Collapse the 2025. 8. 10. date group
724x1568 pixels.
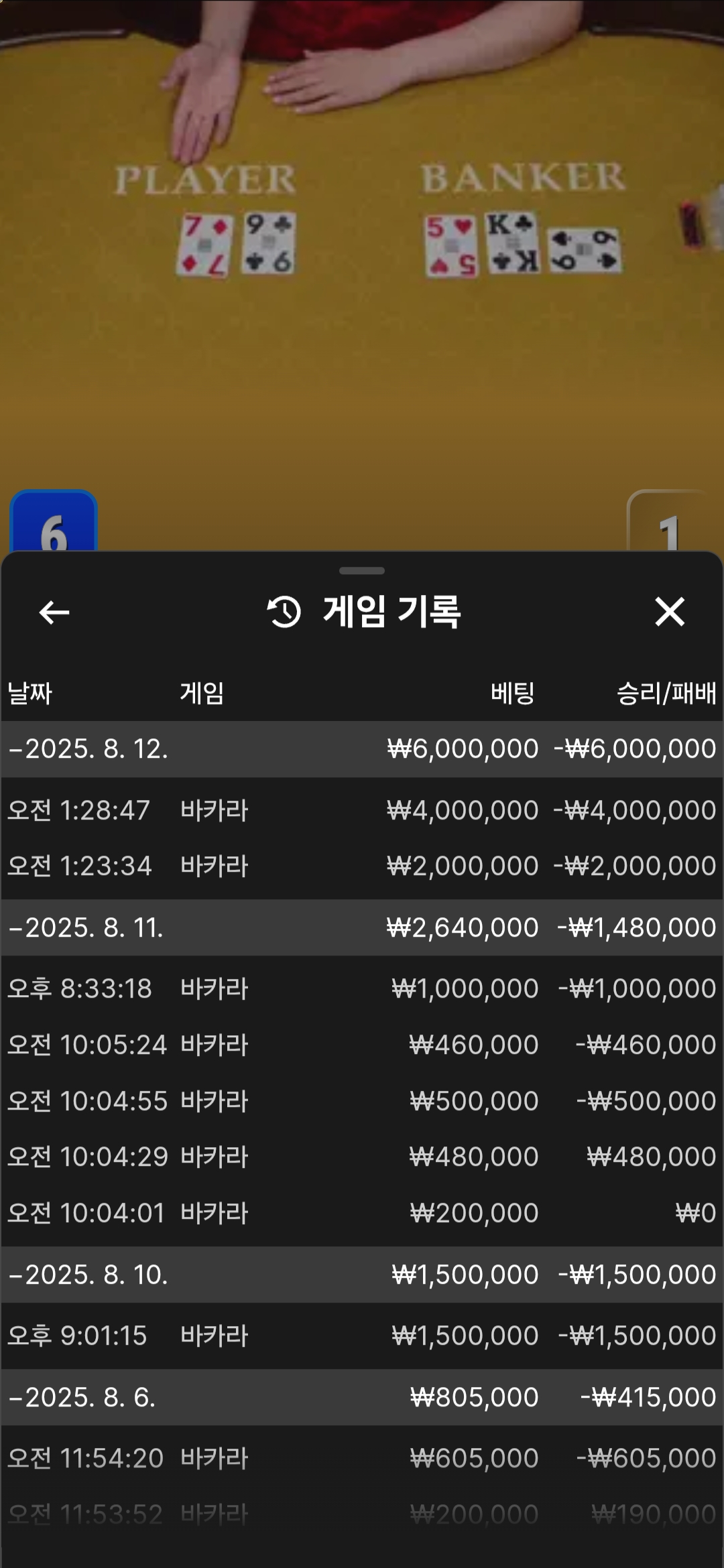(x=362, y=1275)
